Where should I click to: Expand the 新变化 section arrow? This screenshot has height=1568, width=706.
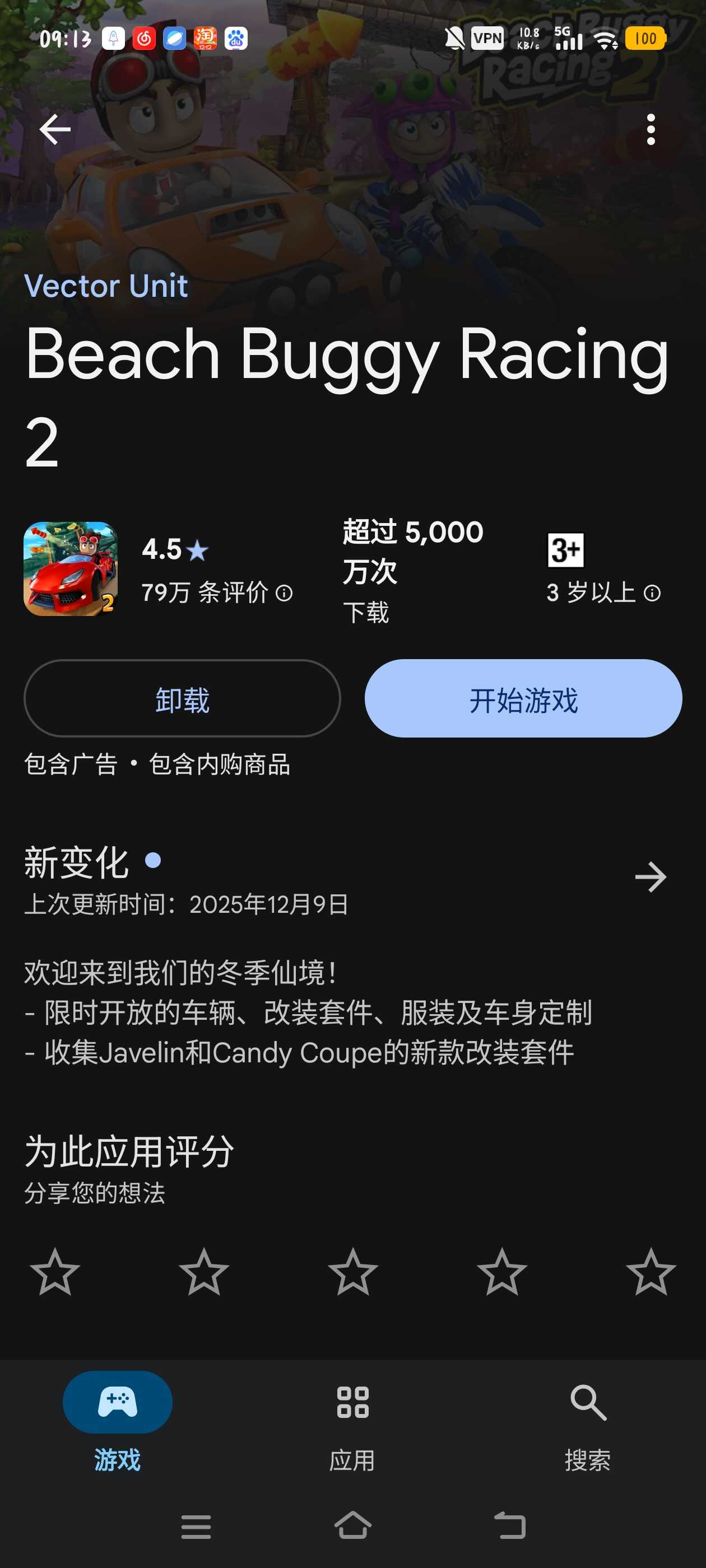tap(651, 877)
